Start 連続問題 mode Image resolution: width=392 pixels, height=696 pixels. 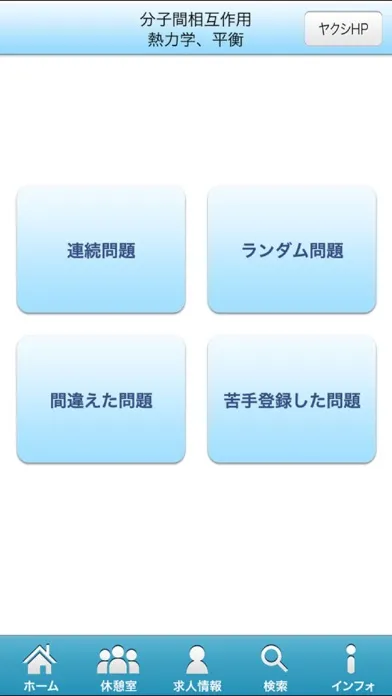click(x=101, y=250)
